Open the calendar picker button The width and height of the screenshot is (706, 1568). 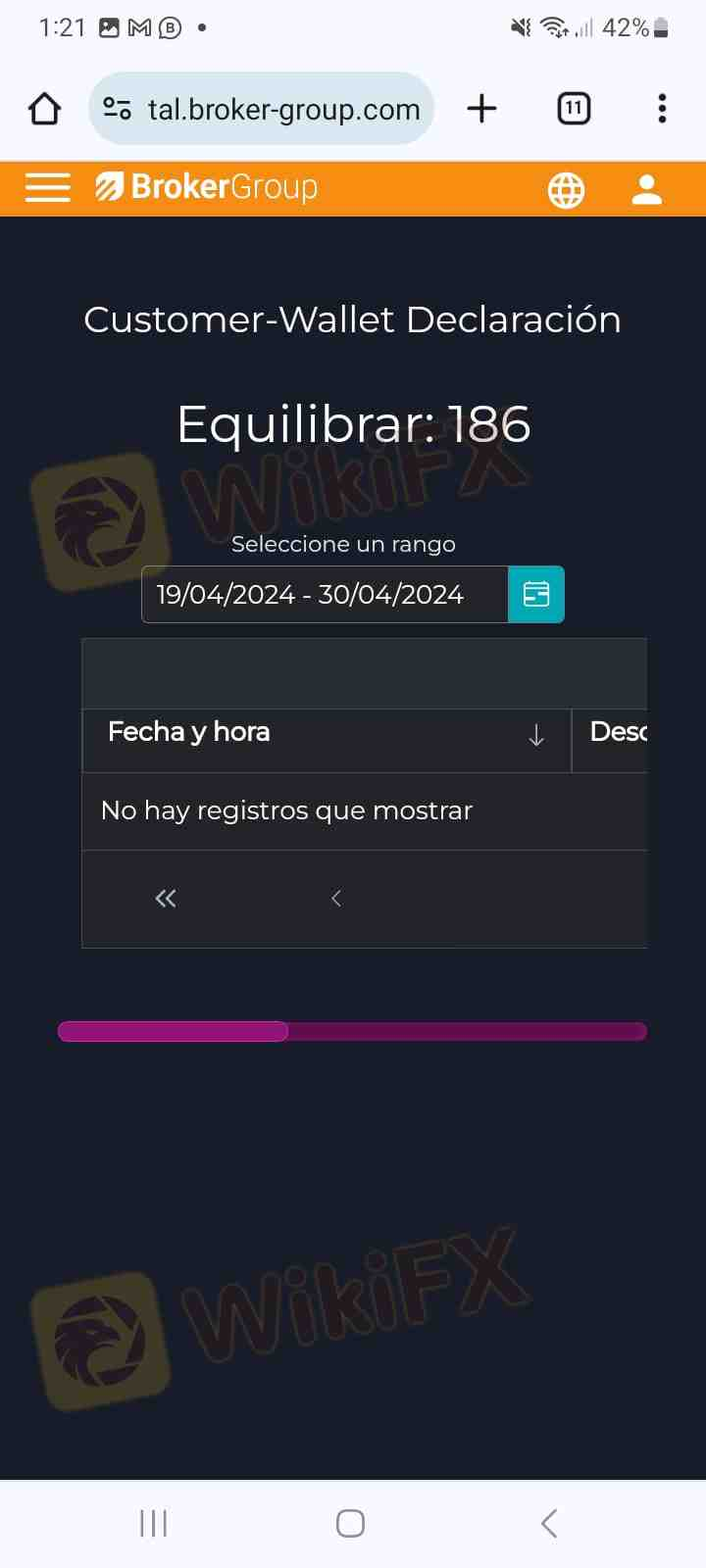536,595
